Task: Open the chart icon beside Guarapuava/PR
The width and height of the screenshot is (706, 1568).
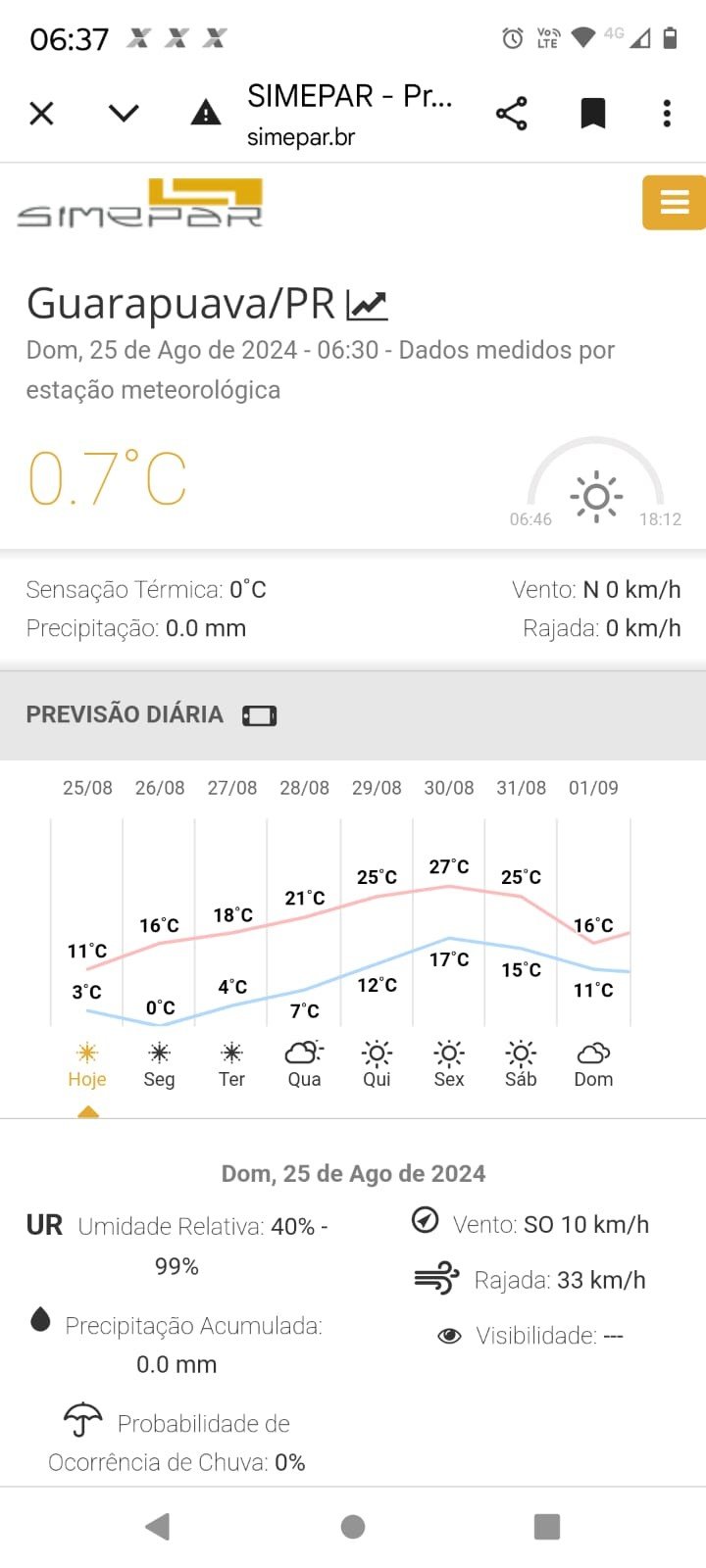Action: (368, 306)
